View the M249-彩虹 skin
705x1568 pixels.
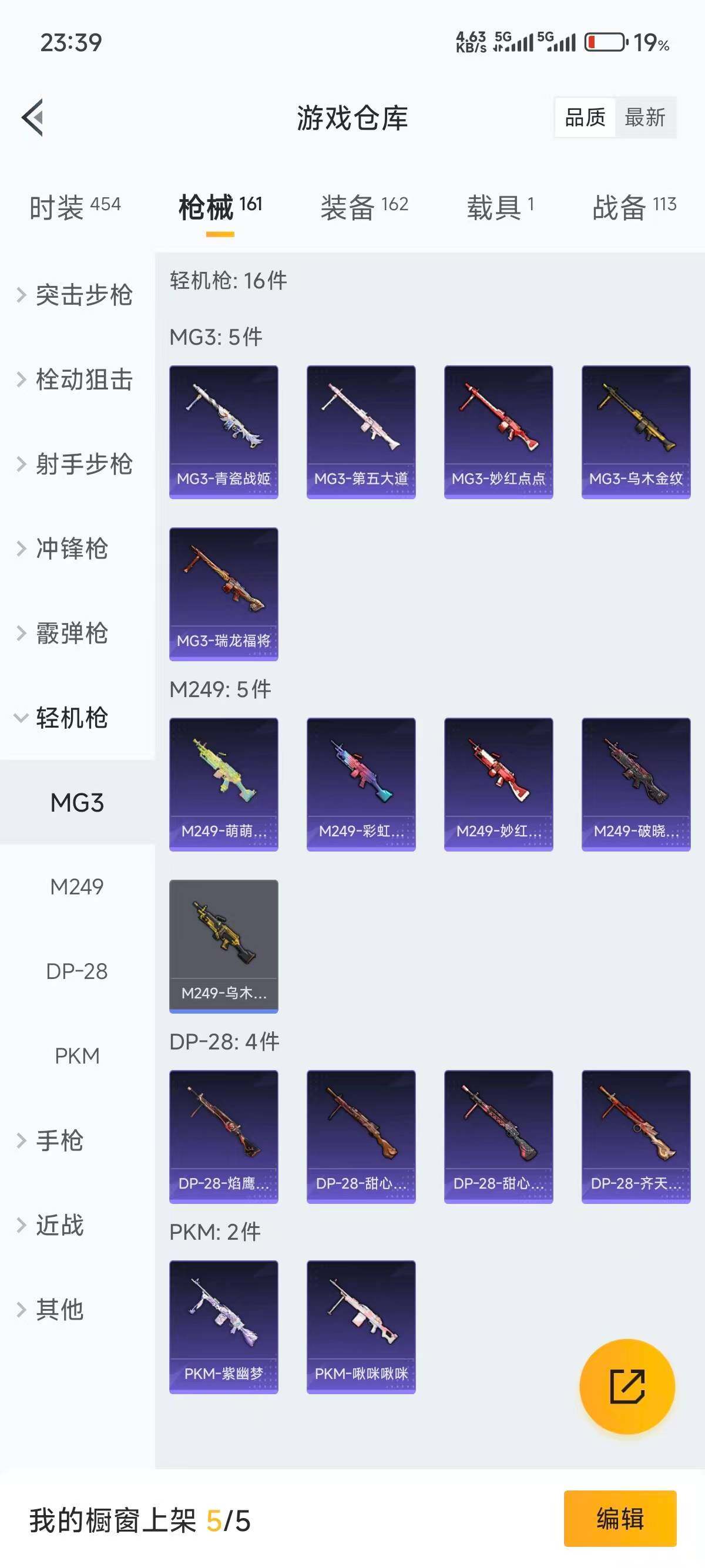pos(361,786)
